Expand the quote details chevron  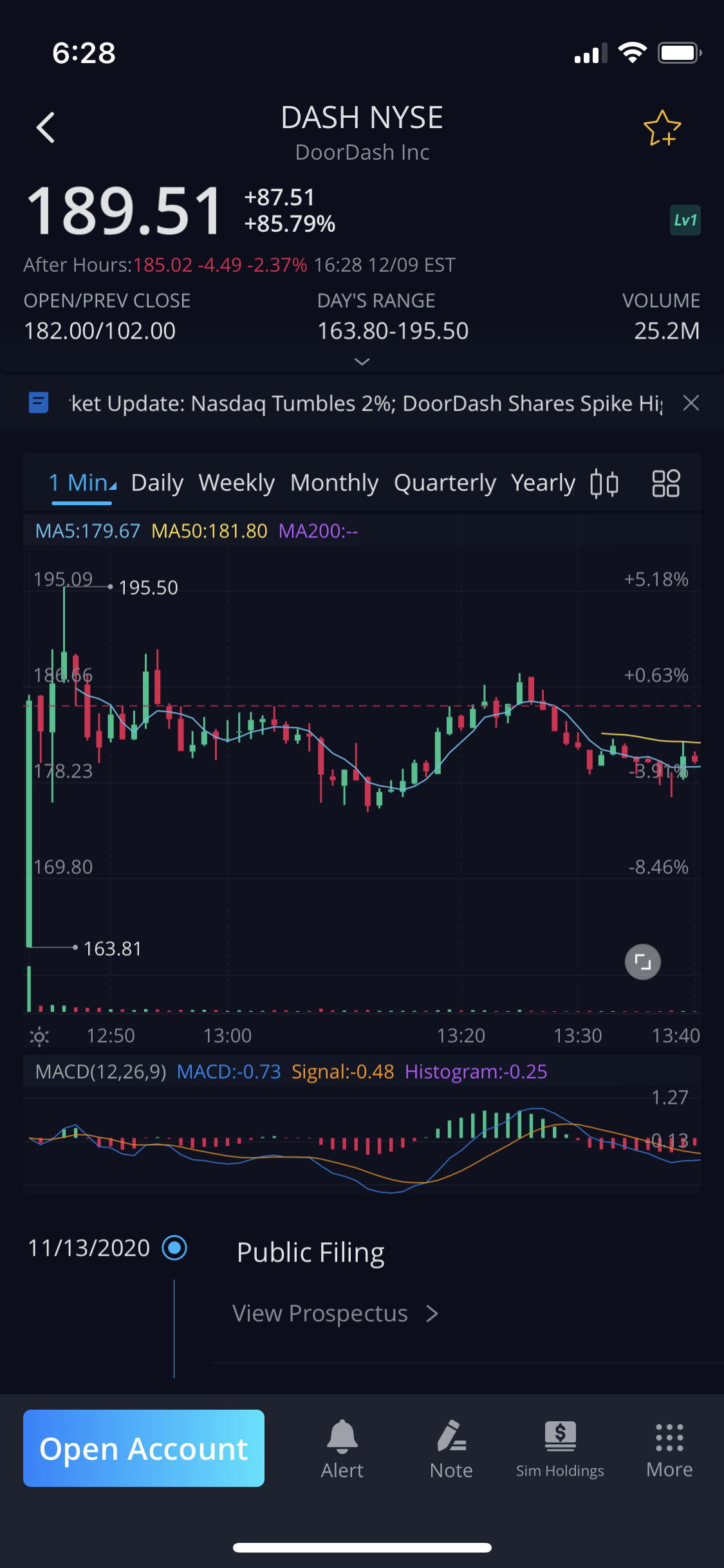[x=362, y=362]
